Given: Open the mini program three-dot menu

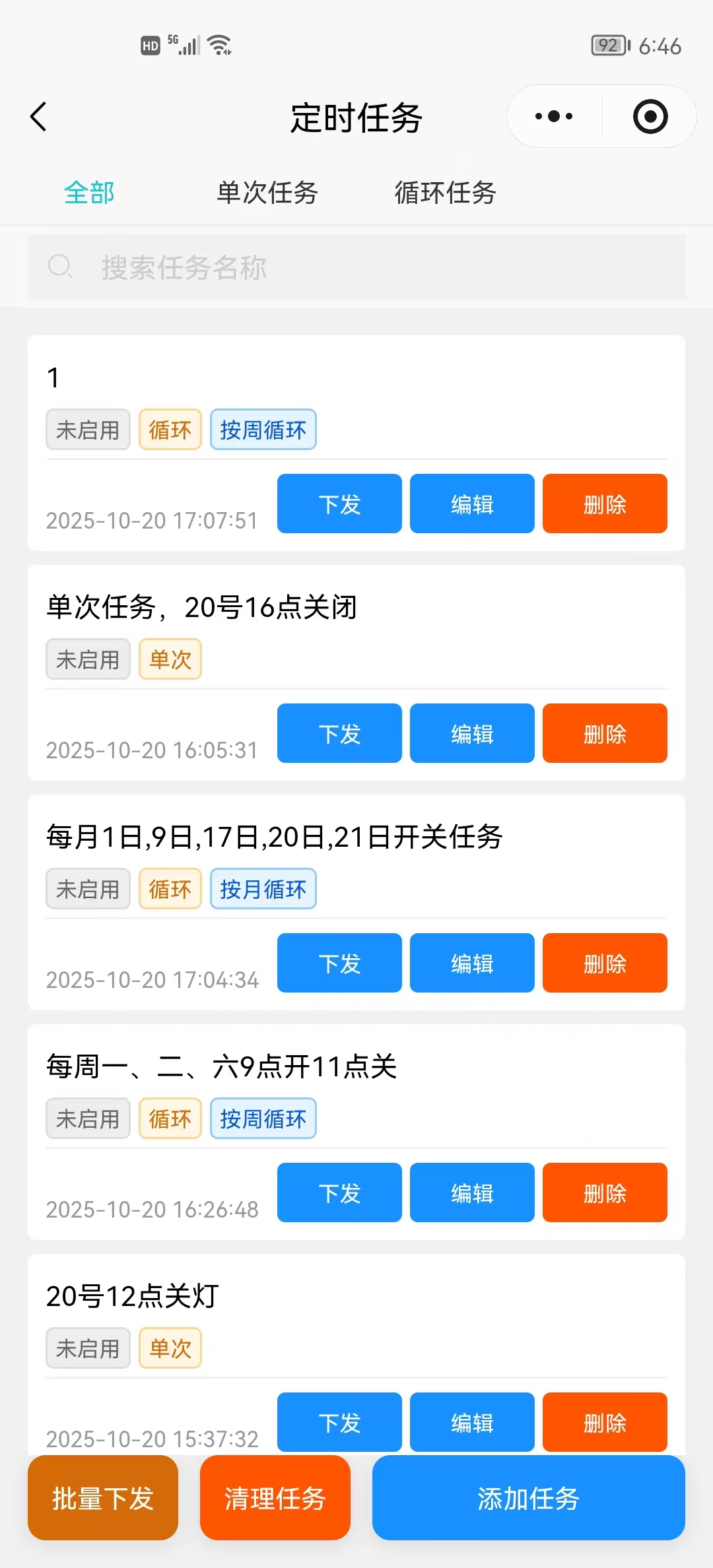Looking at the screenshot, I should (x=554, y=117).
